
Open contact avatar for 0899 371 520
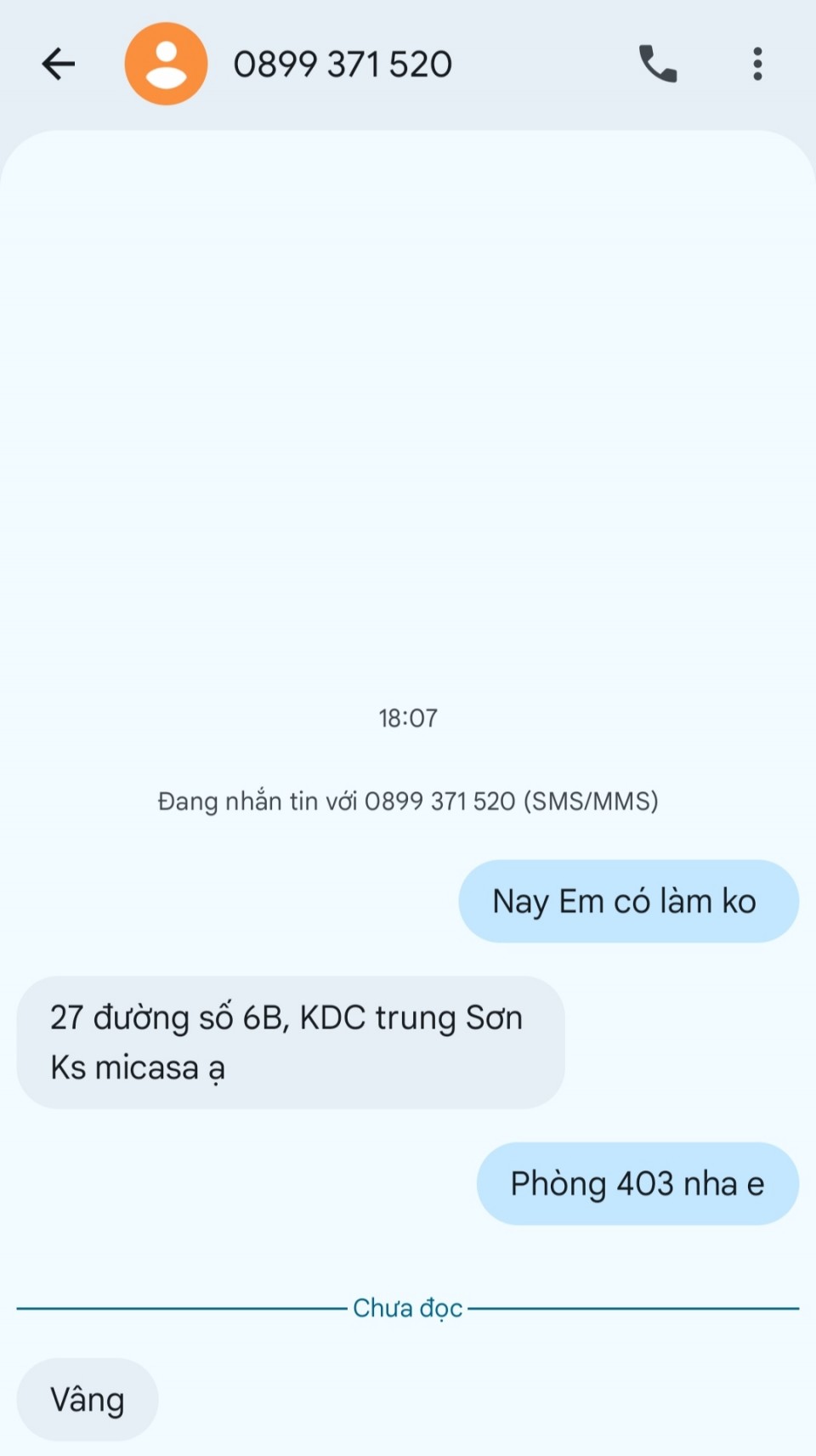point(166,64)
